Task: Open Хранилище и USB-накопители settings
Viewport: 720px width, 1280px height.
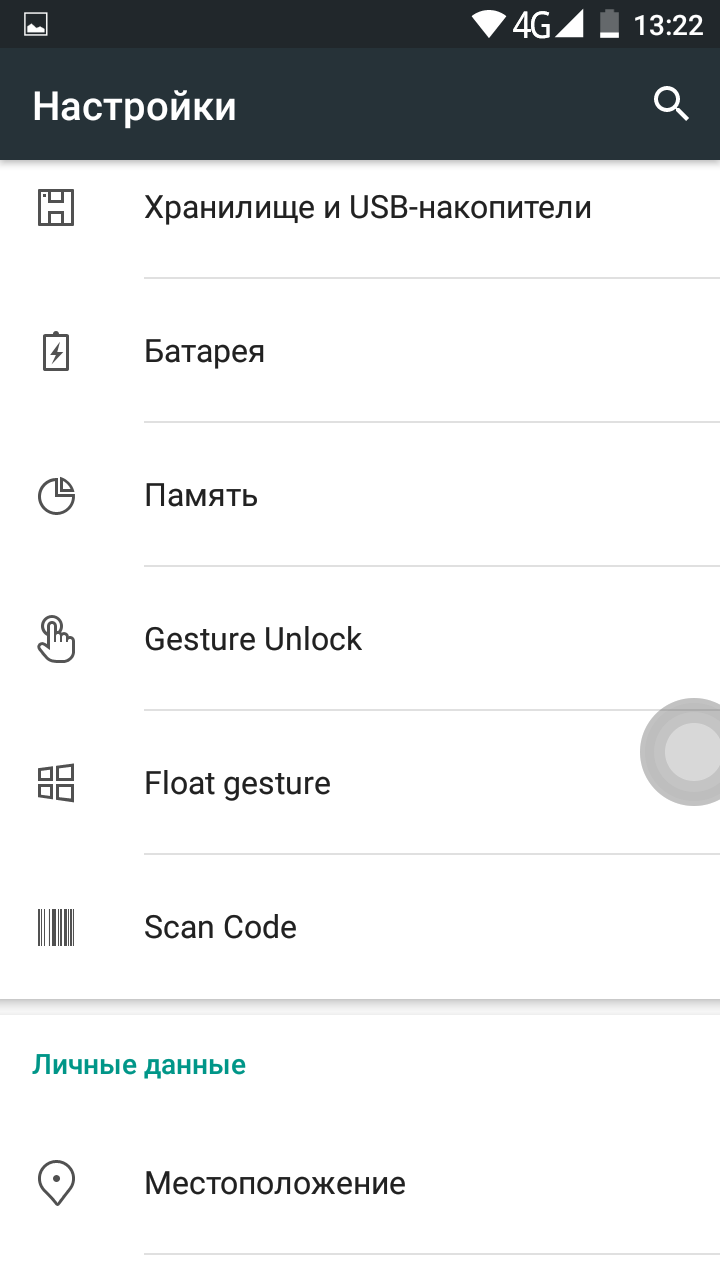Action: click(360, 207)
